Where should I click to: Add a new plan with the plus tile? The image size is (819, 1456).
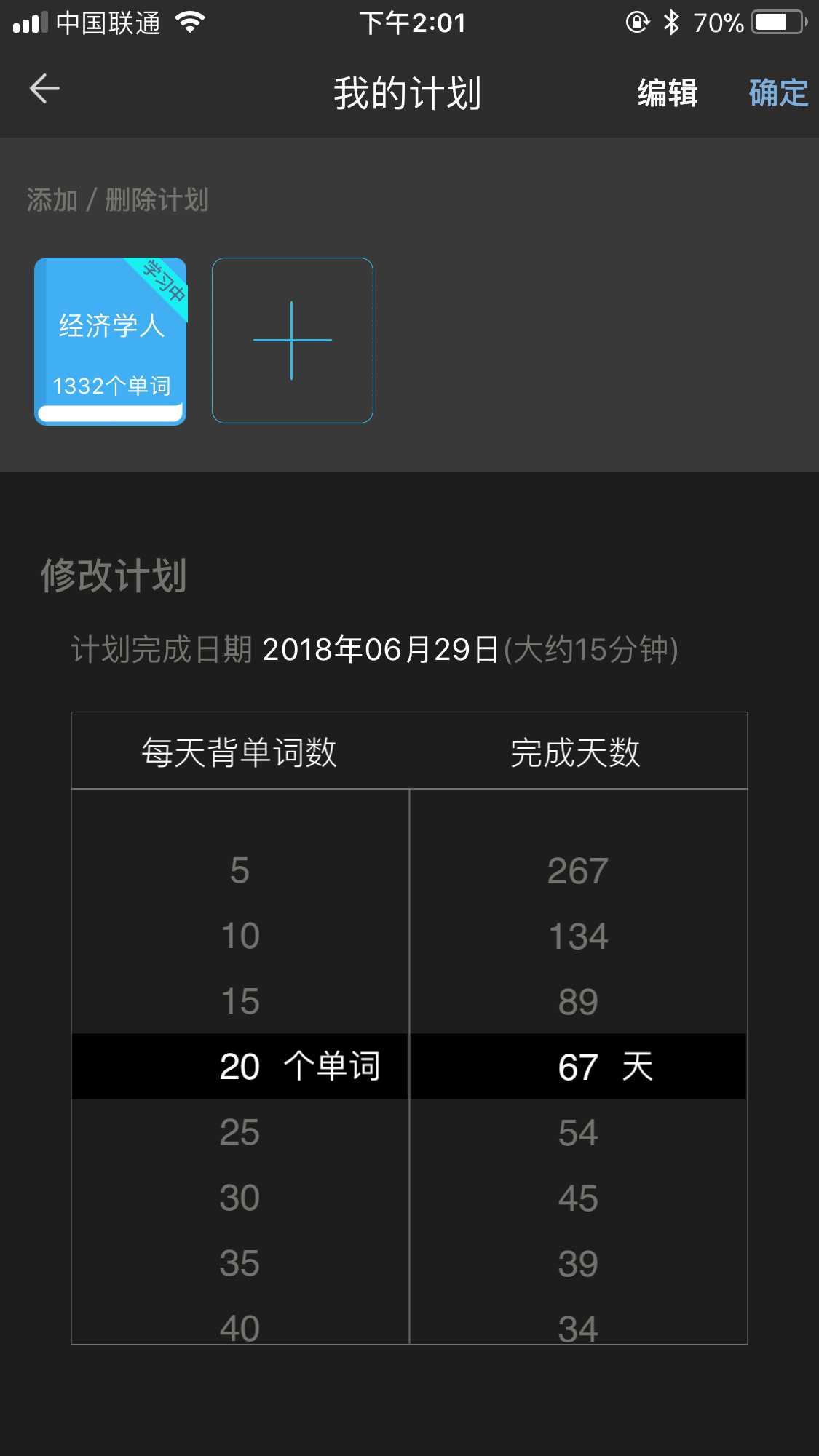(292, 341)
